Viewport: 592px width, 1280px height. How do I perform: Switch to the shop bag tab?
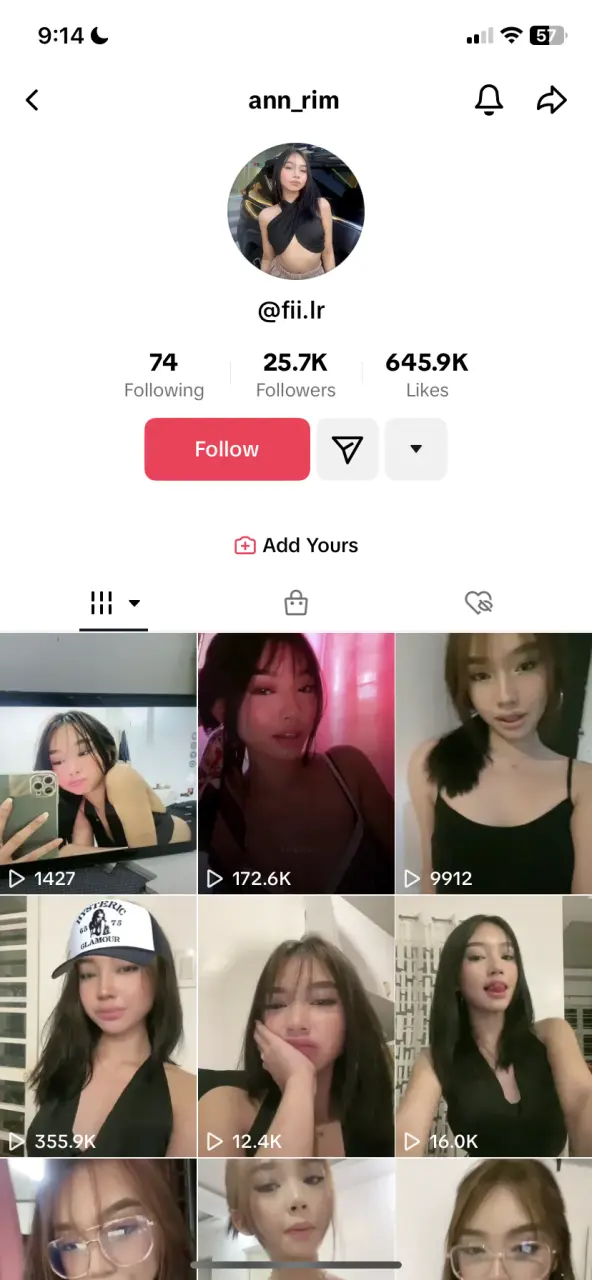(296, 603)
